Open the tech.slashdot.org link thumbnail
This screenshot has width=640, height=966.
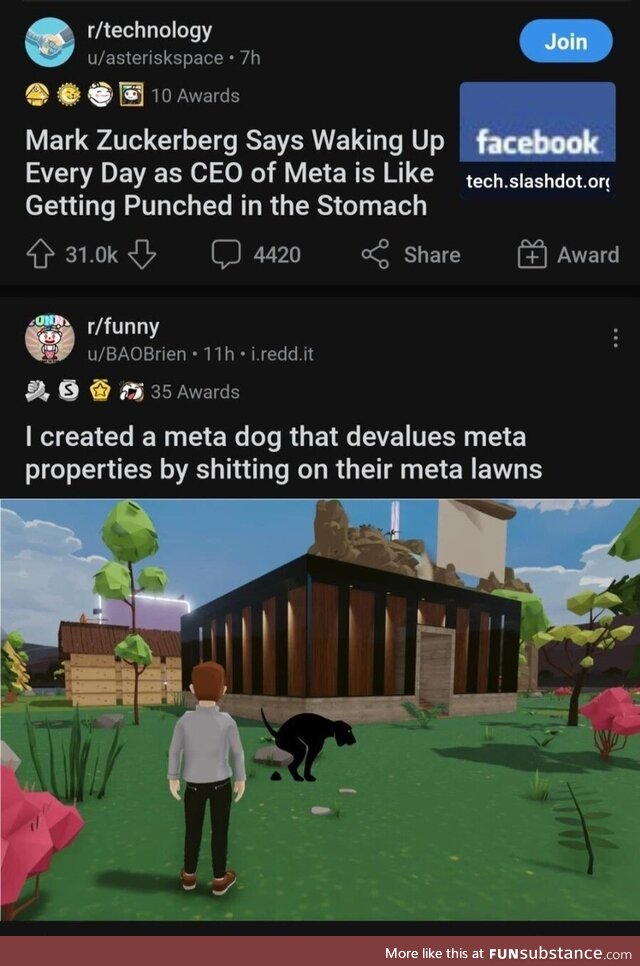pos(537,140)
